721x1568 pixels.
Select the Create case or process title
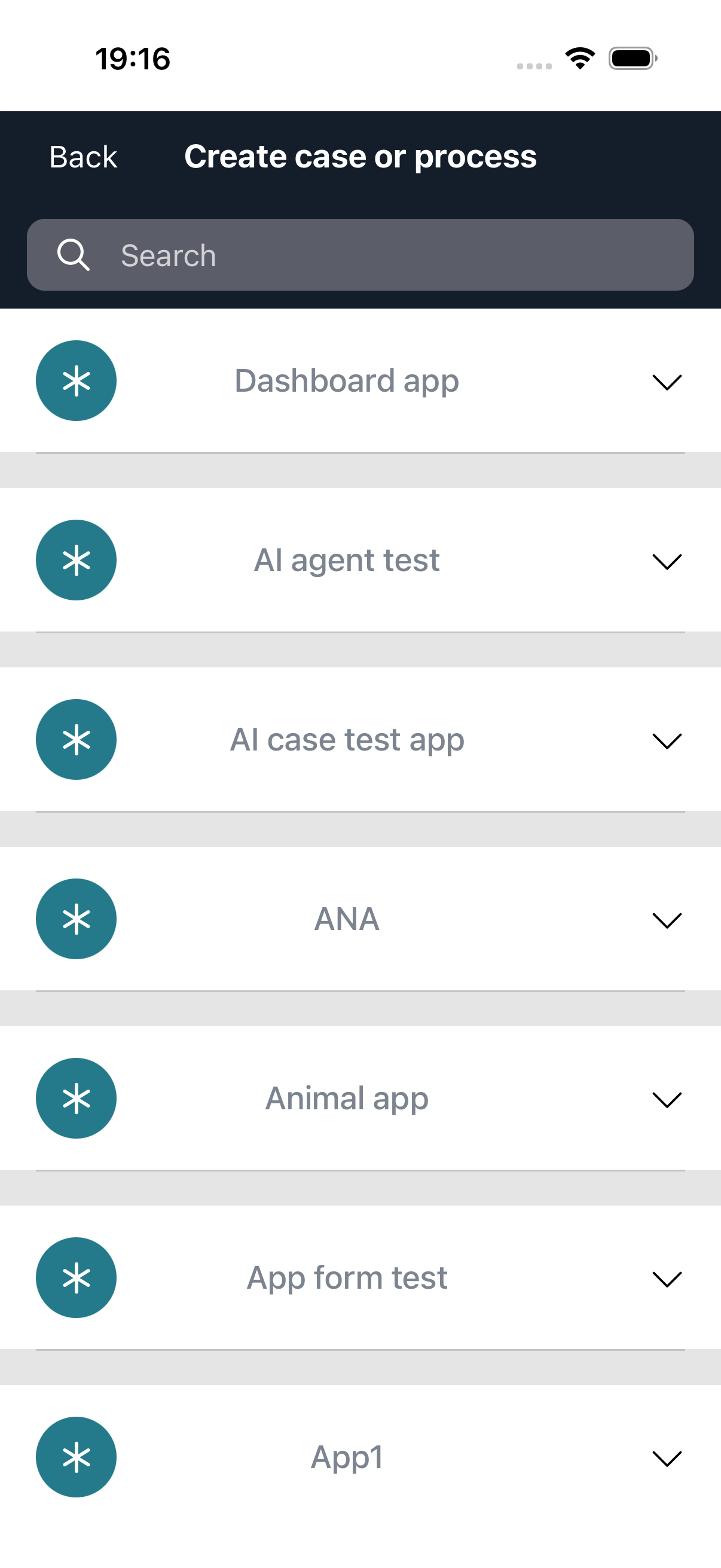tap(360, 157)
